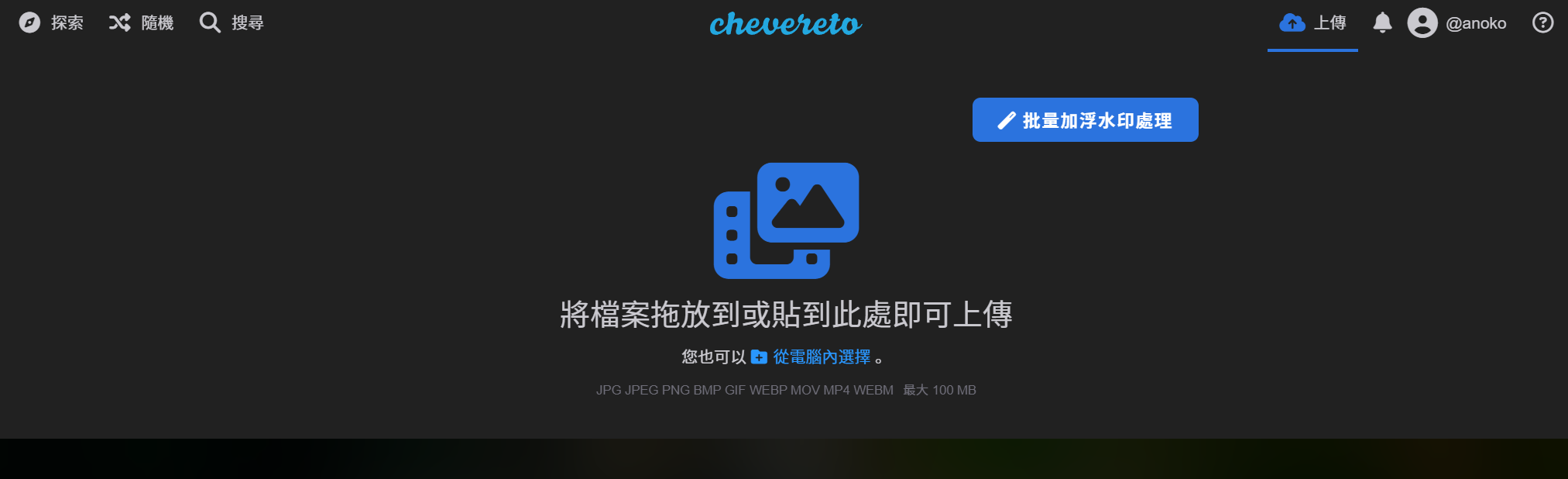Tap the 批量加浮水印處理 button

[1085, 120]
